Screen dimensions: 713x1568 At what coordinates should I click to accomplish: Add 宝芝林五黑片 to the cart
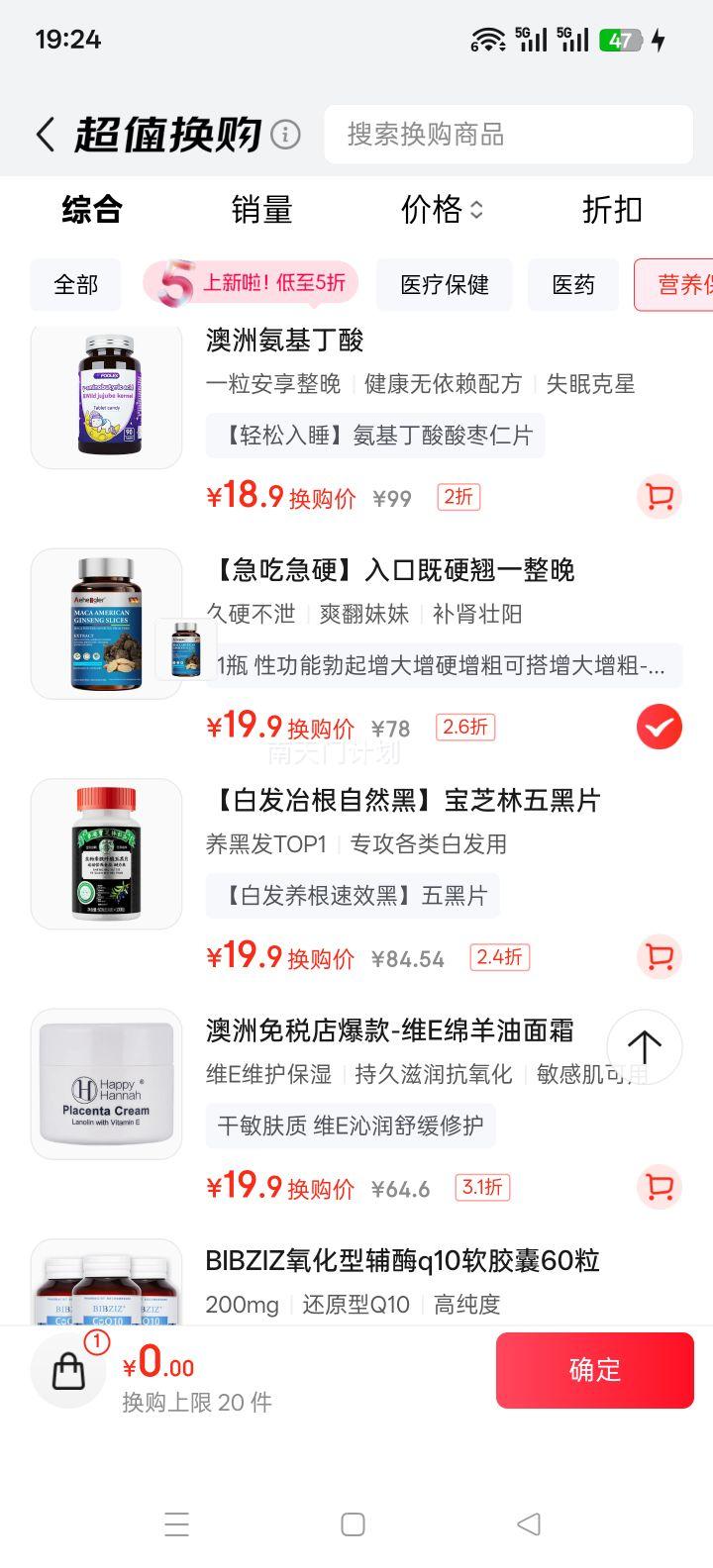click(660, 956)
